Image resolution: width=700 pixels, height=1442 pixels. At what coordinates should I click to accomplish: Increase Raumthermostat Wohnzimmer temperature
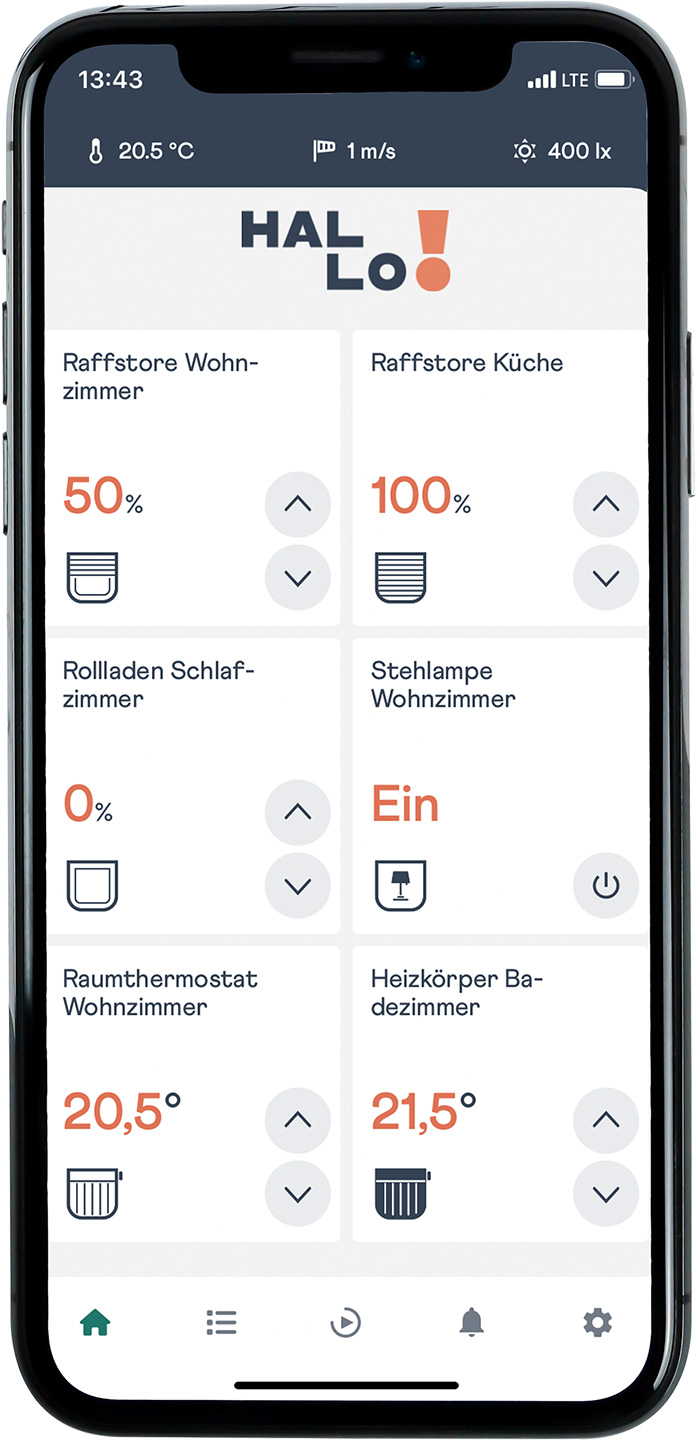pos(298,1120)
